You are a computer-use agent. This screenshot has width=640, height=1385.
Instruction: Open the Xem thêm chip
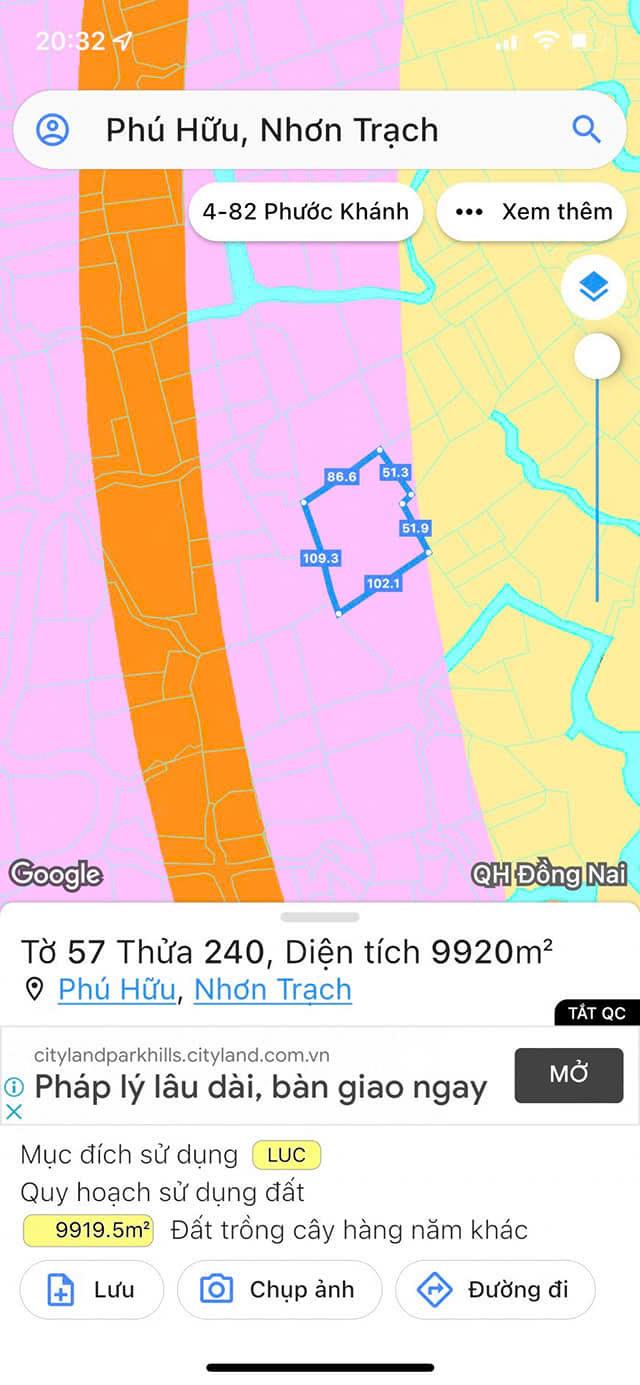532,212
